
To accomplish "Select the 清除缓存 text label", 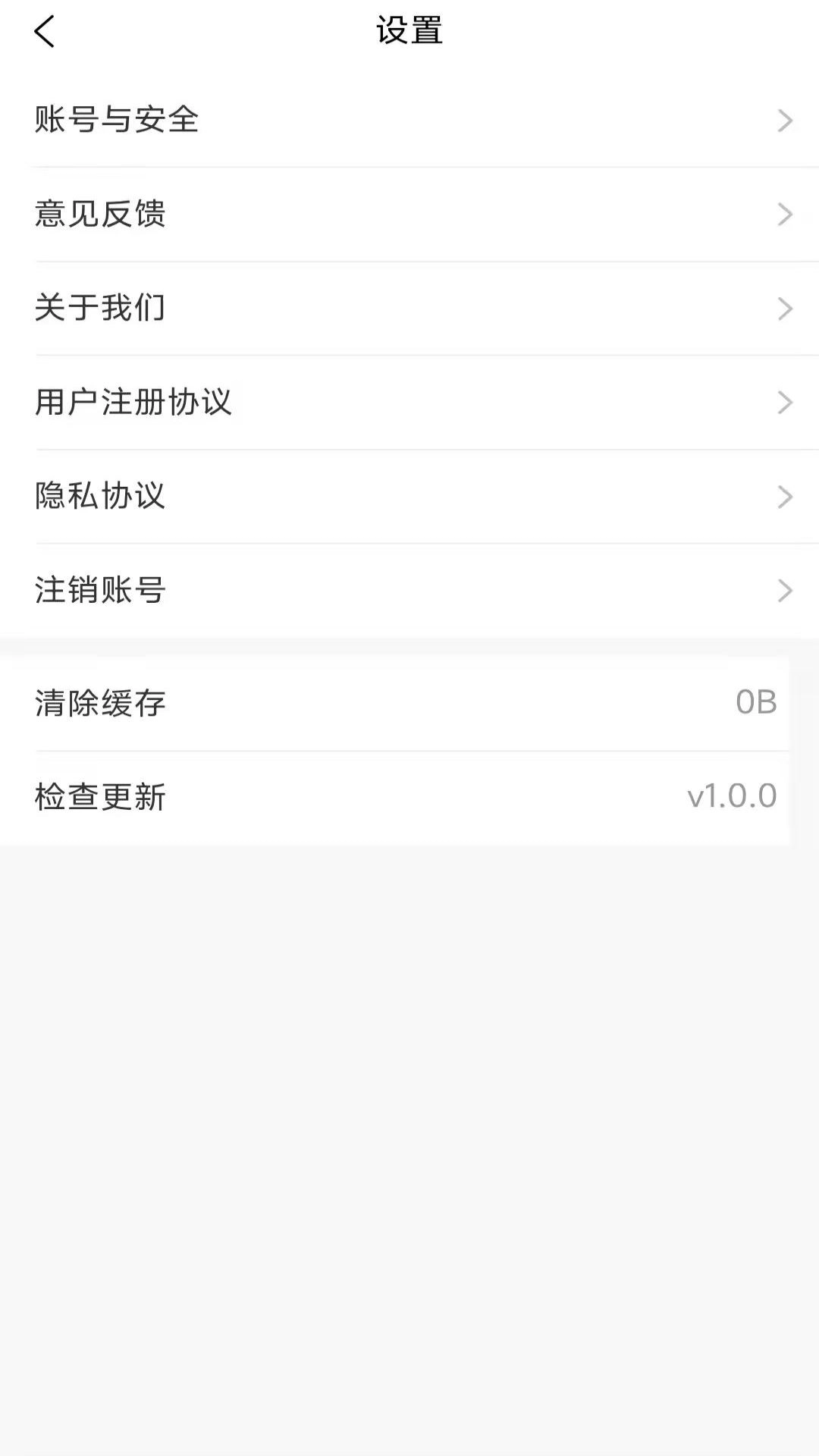I will click(x=100, y=702).
